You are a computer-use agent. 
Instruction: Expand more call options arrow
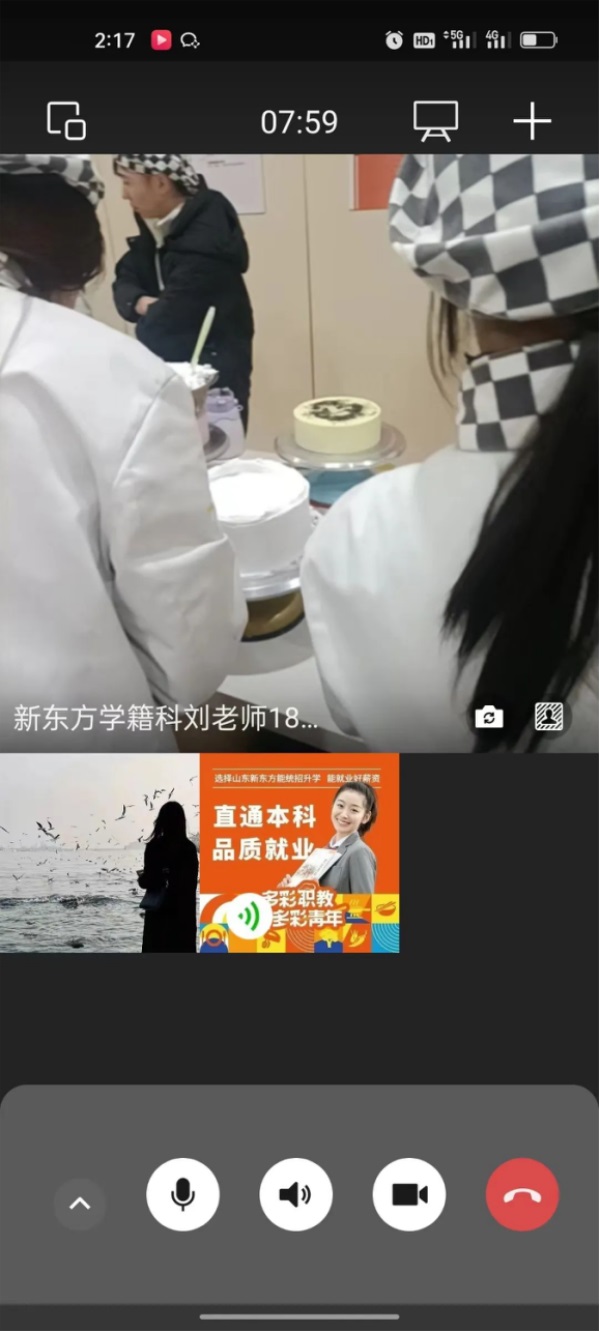(x=80, y=1203)
